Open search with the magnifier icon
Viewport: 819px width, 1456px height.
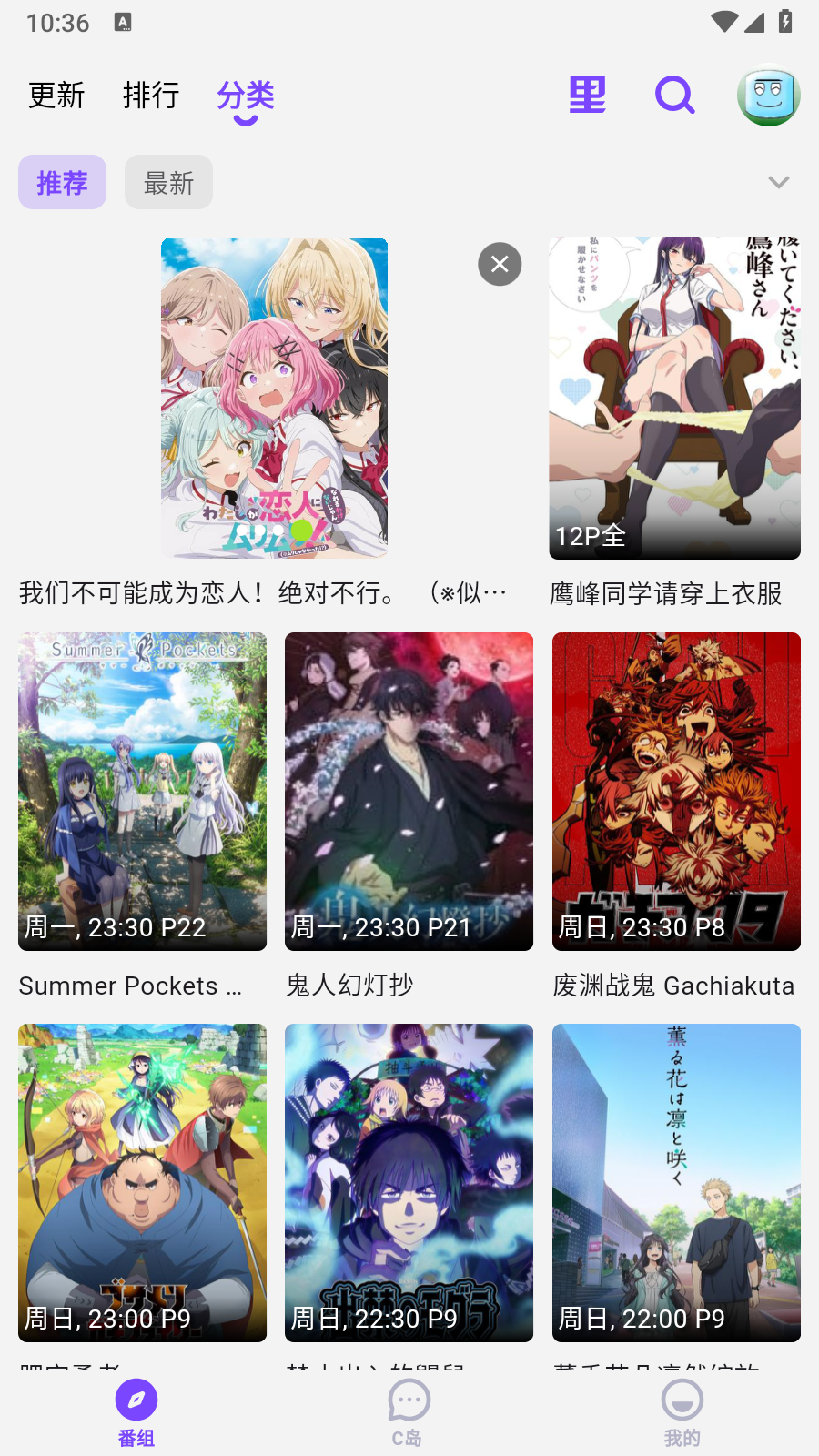pos(674,95)
